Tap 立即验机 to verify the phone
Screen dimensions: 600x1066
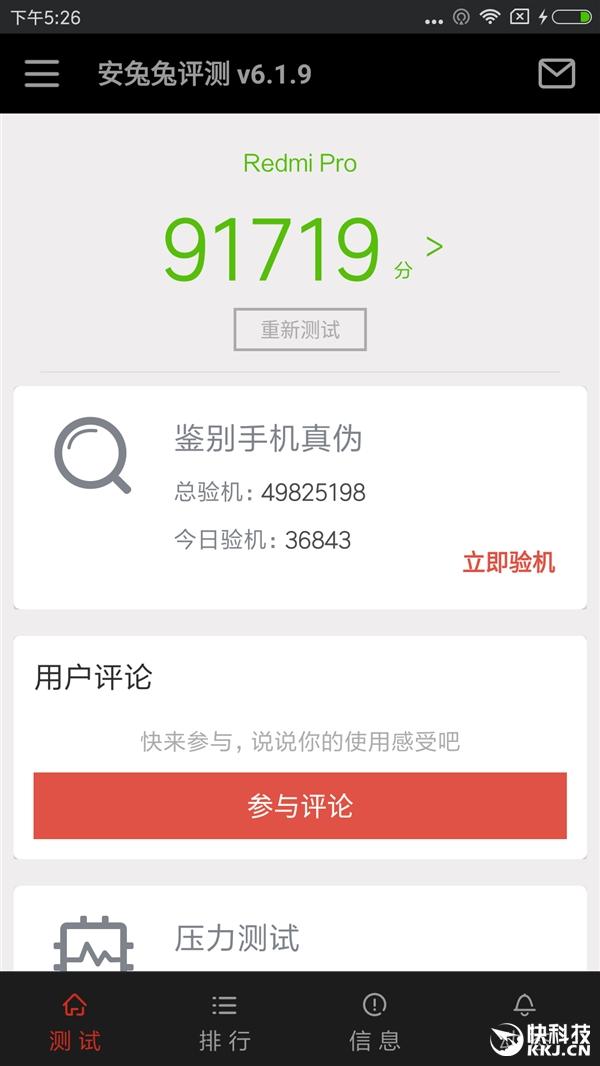[508, 562]
